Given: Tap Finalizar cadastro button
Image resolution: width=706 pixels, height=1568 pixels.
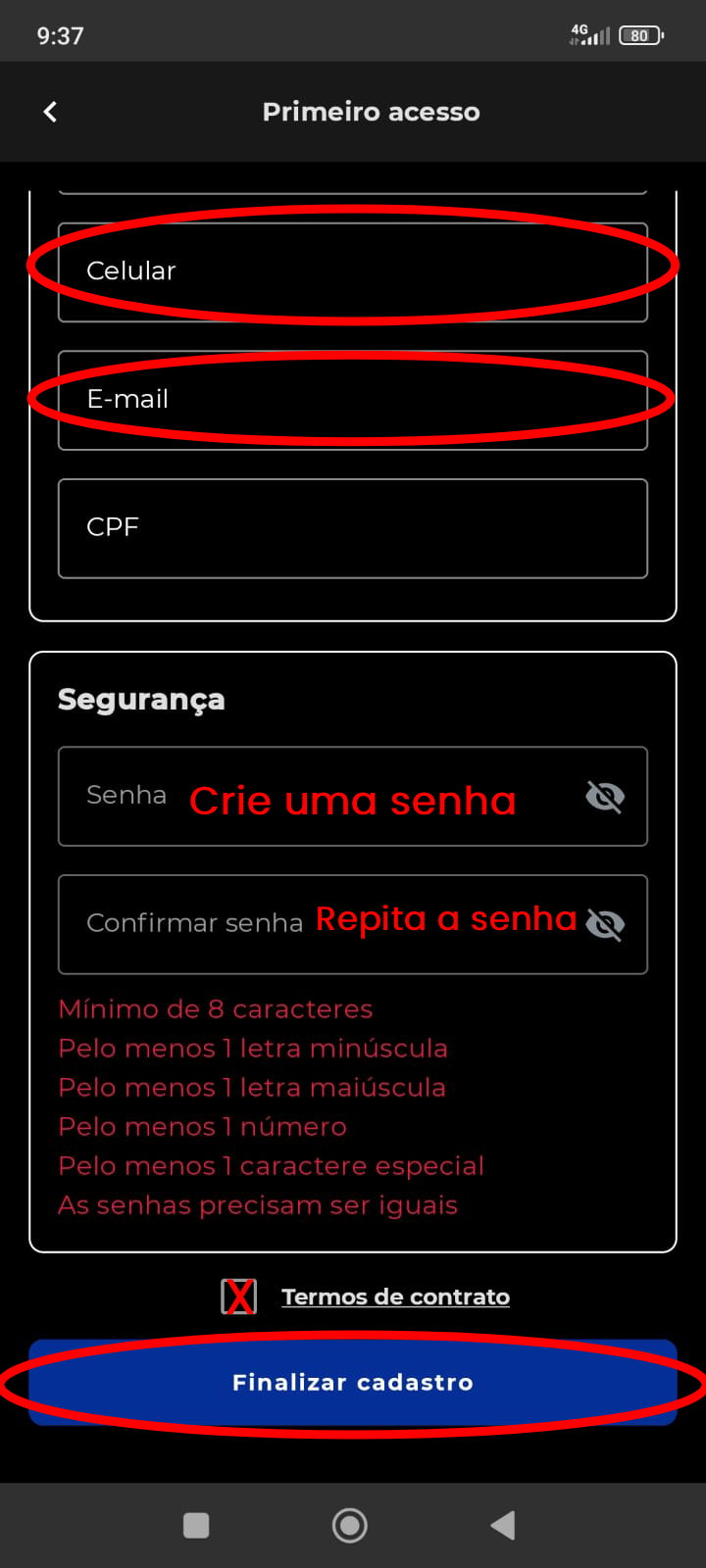Looking at the screenshot, I should [x=353, y=1382].
